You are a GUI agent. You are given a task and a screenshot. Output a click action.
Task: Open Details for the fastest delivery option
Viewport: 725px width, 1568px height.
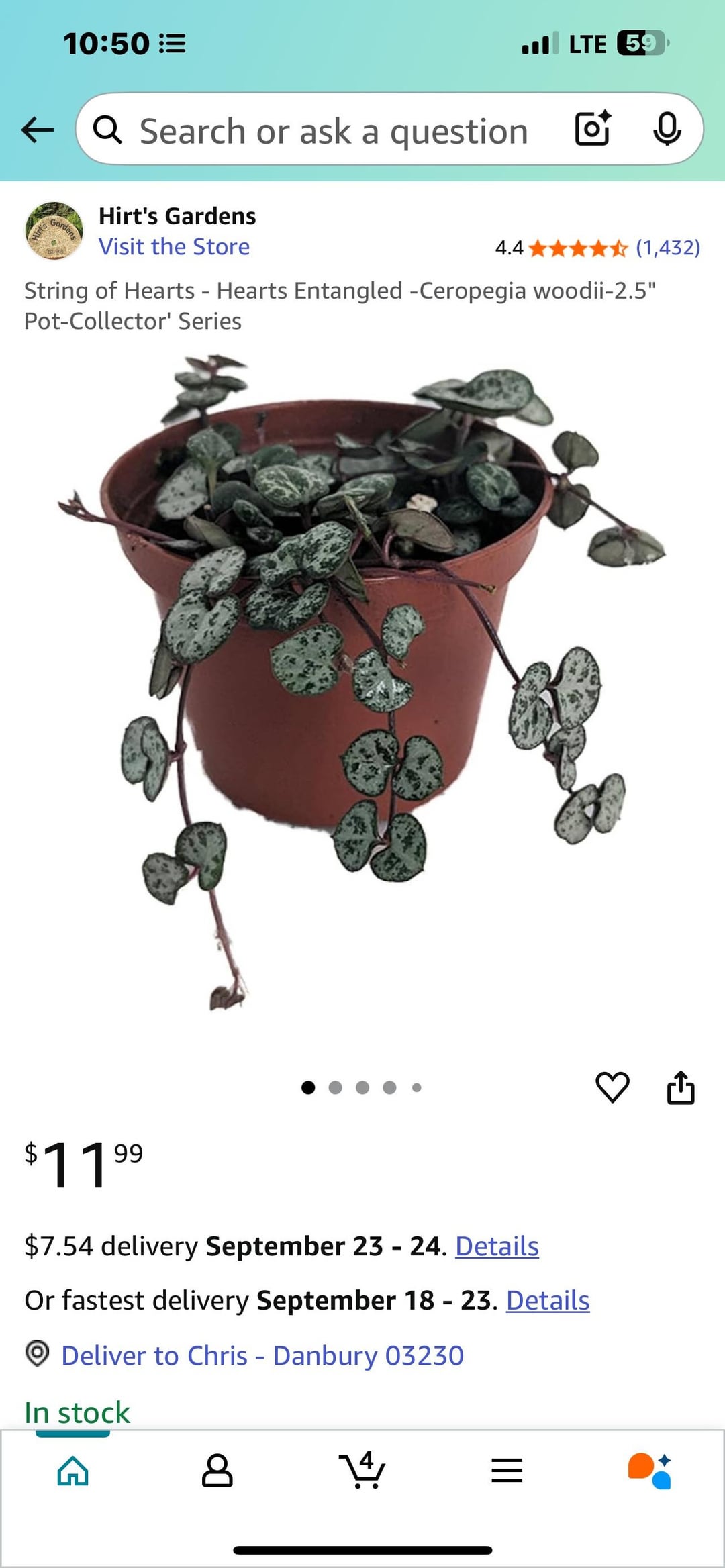tap(548, 1300)
